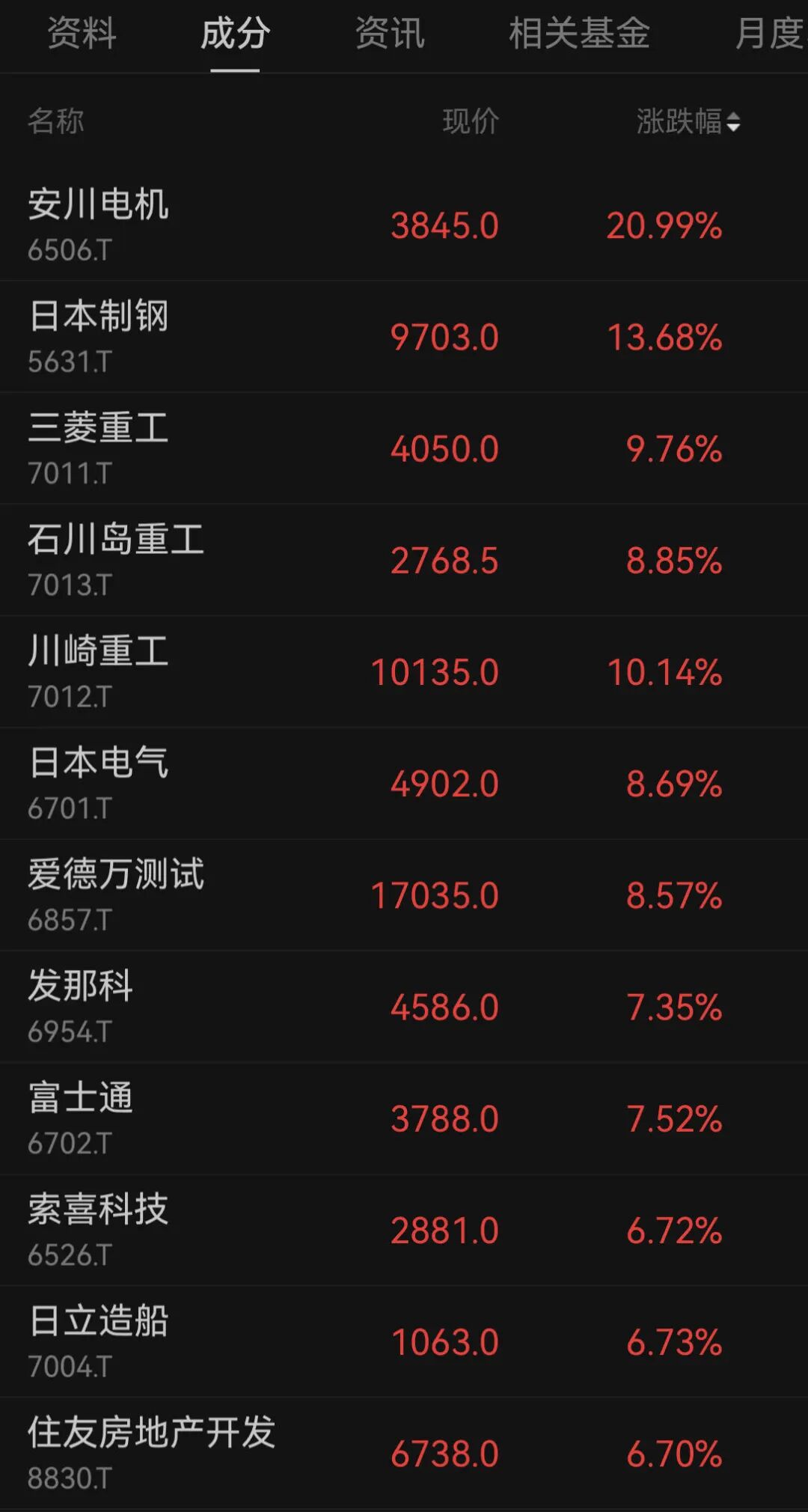This screenshot has width=808, height=1512.
Task: Sort by 涨跌幅 column
Action: pyautogui.click(x=688, y=121)
